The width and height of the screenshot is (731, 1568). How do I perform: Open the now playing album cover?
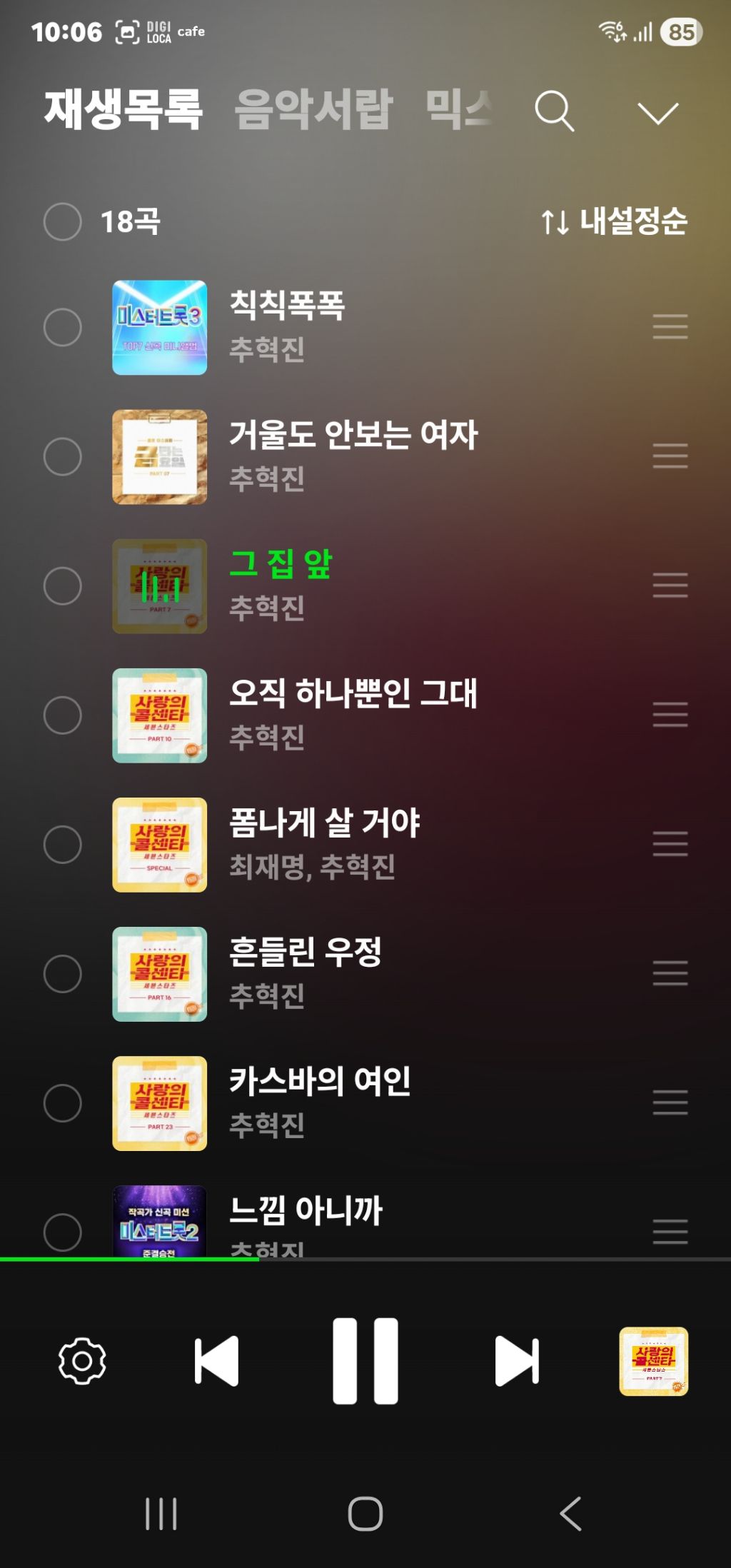(x=653, y=1361)
